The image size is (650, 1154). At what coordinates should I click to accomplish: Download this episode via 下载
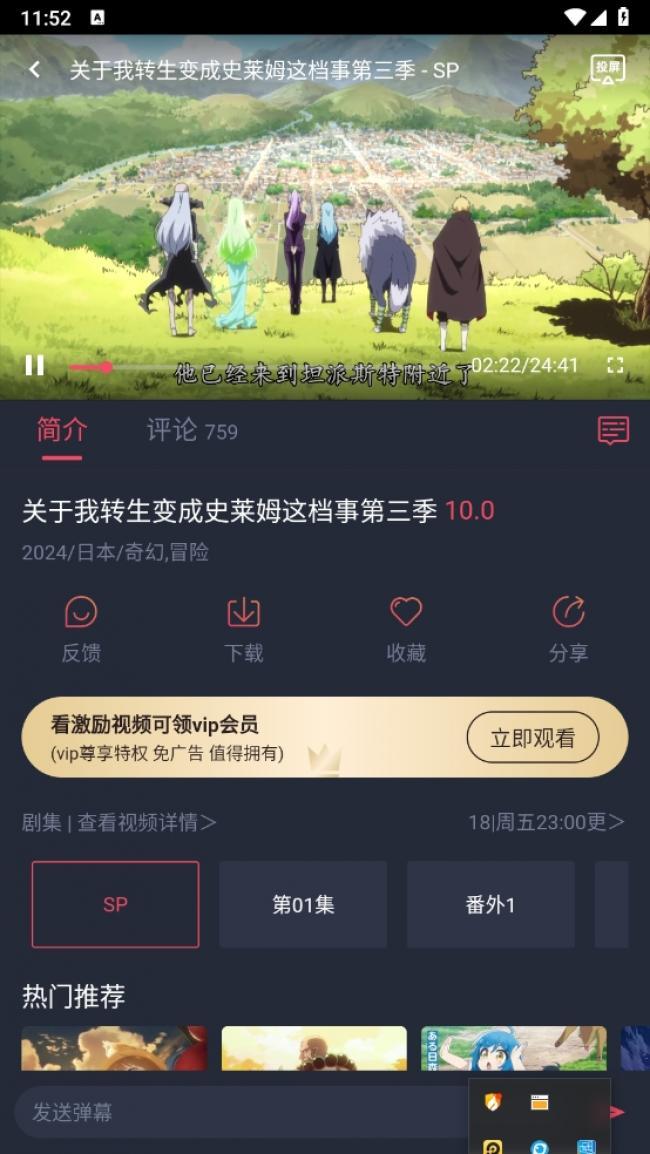click(x=243, y=629)
